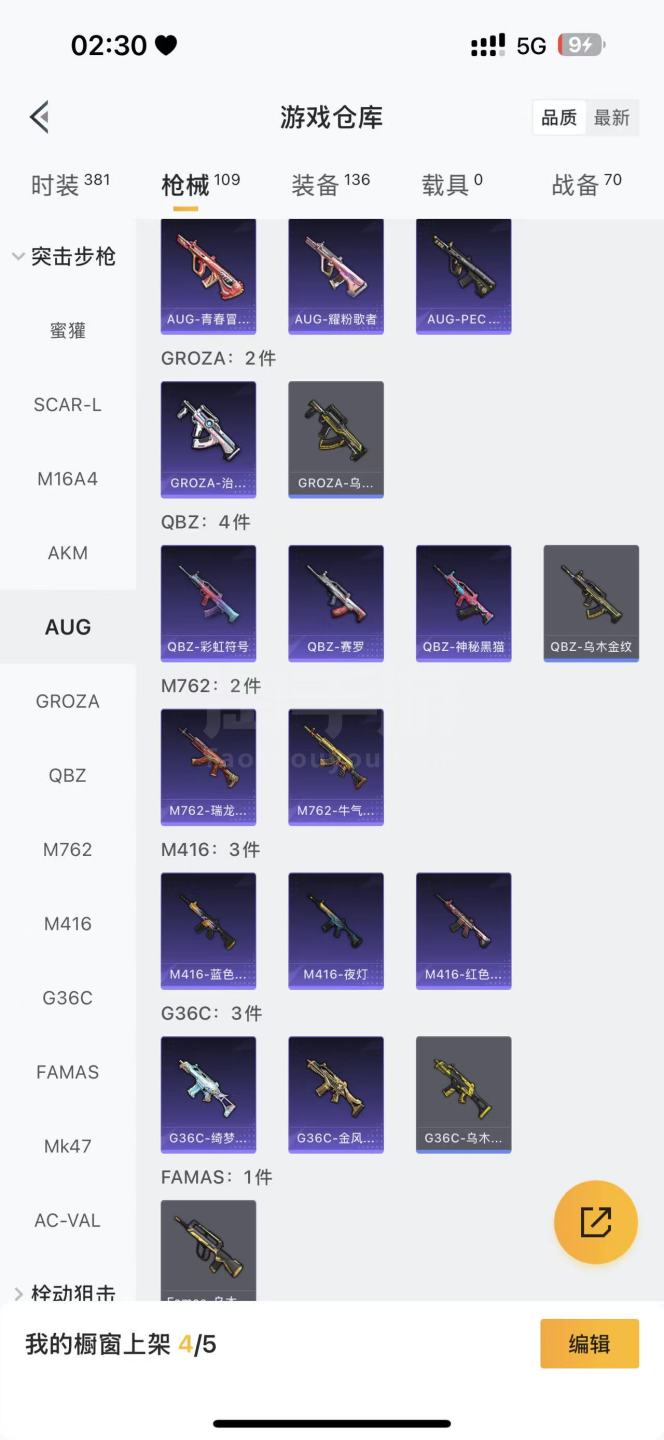This screenshot has height=1440, width=664.
Task: View the QBZ-乌木金纹 skin
Action: click(x=591, y=603)
